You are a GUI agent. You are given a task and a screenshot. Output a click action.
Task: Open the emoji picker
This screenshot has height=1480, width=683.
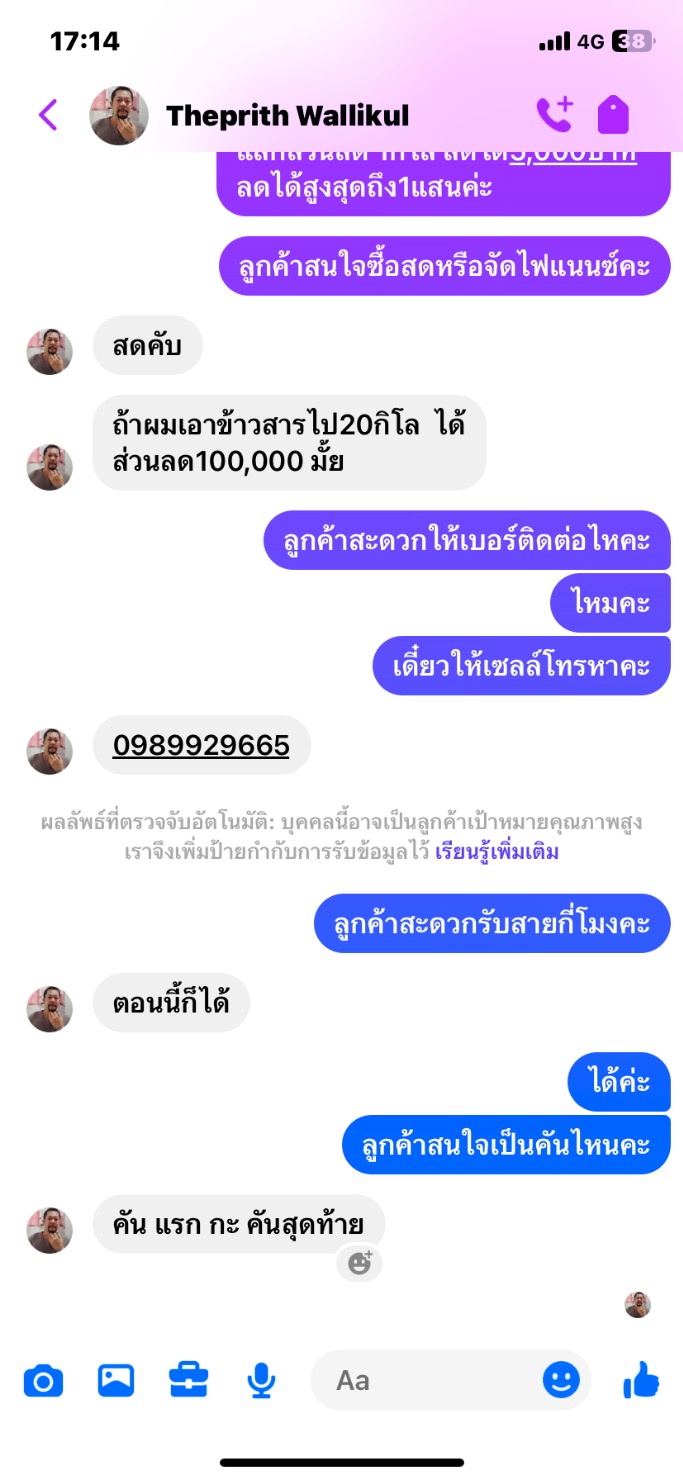(561, 1381)
